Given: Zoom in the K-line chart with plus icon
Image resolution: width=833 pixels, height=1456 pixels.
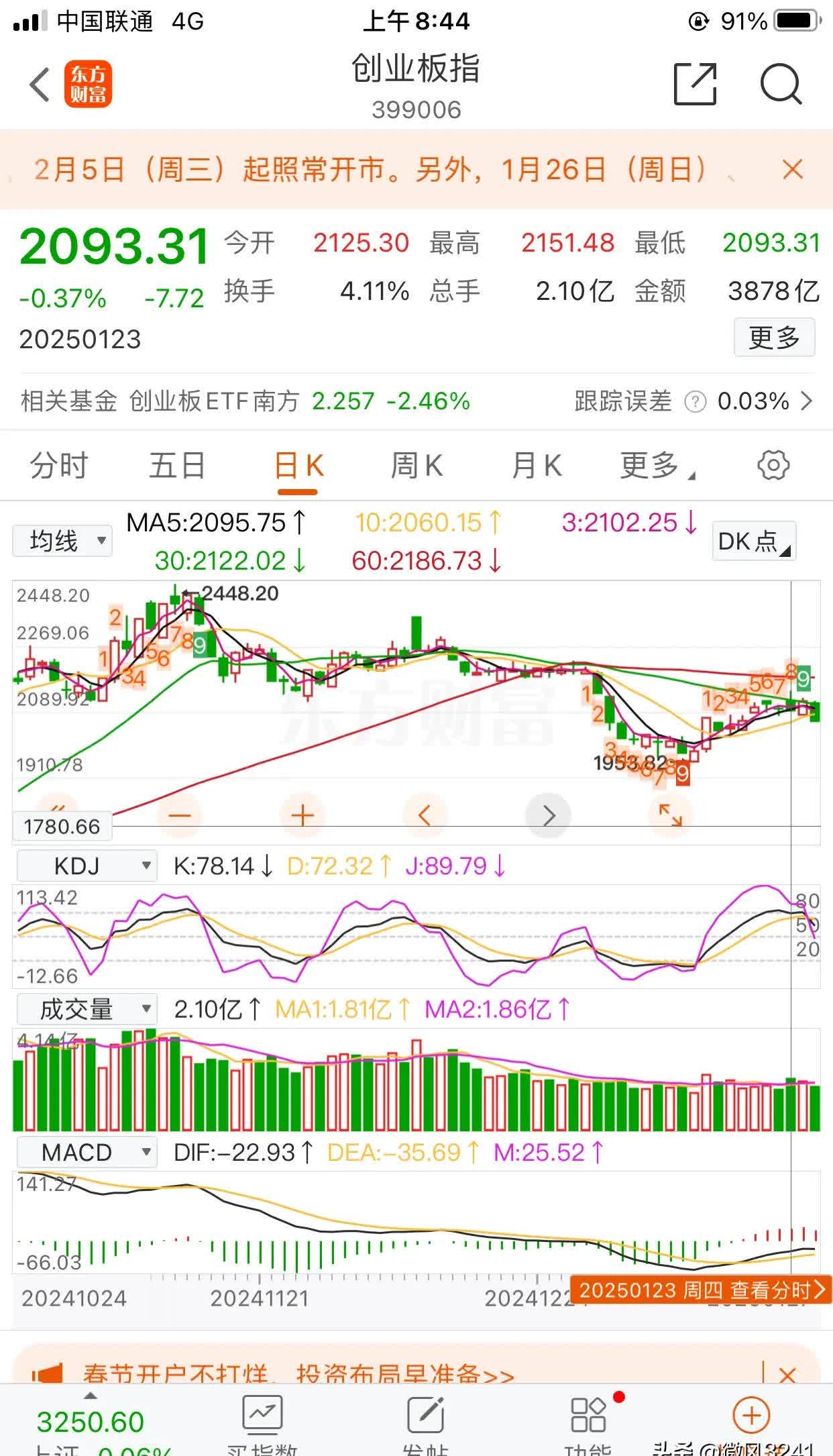Looking at the screenshot, I should click(301, 815).
